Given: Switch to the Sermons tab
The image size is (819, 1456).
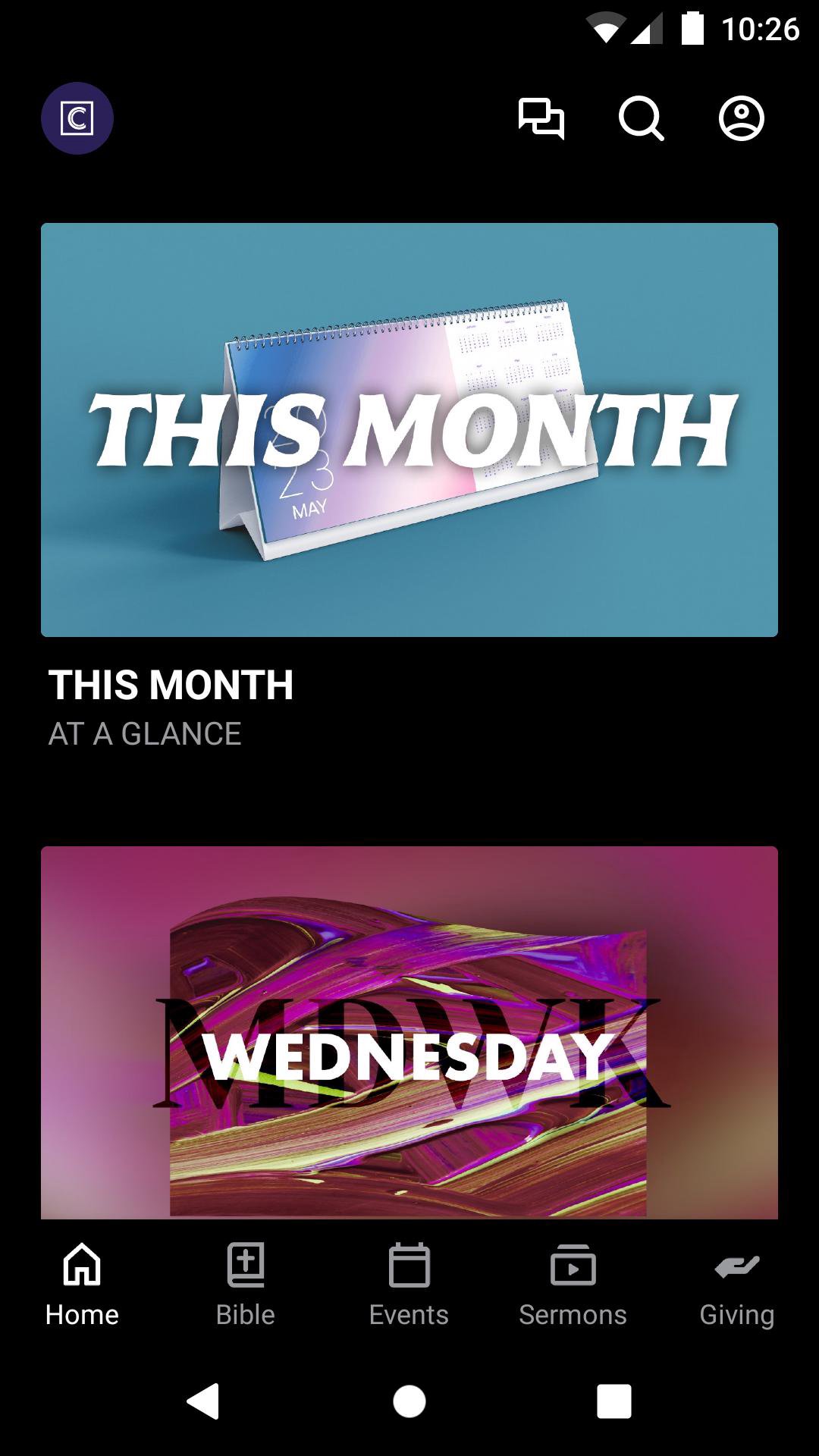Looking at the screenshot, I should [573, 1283].
